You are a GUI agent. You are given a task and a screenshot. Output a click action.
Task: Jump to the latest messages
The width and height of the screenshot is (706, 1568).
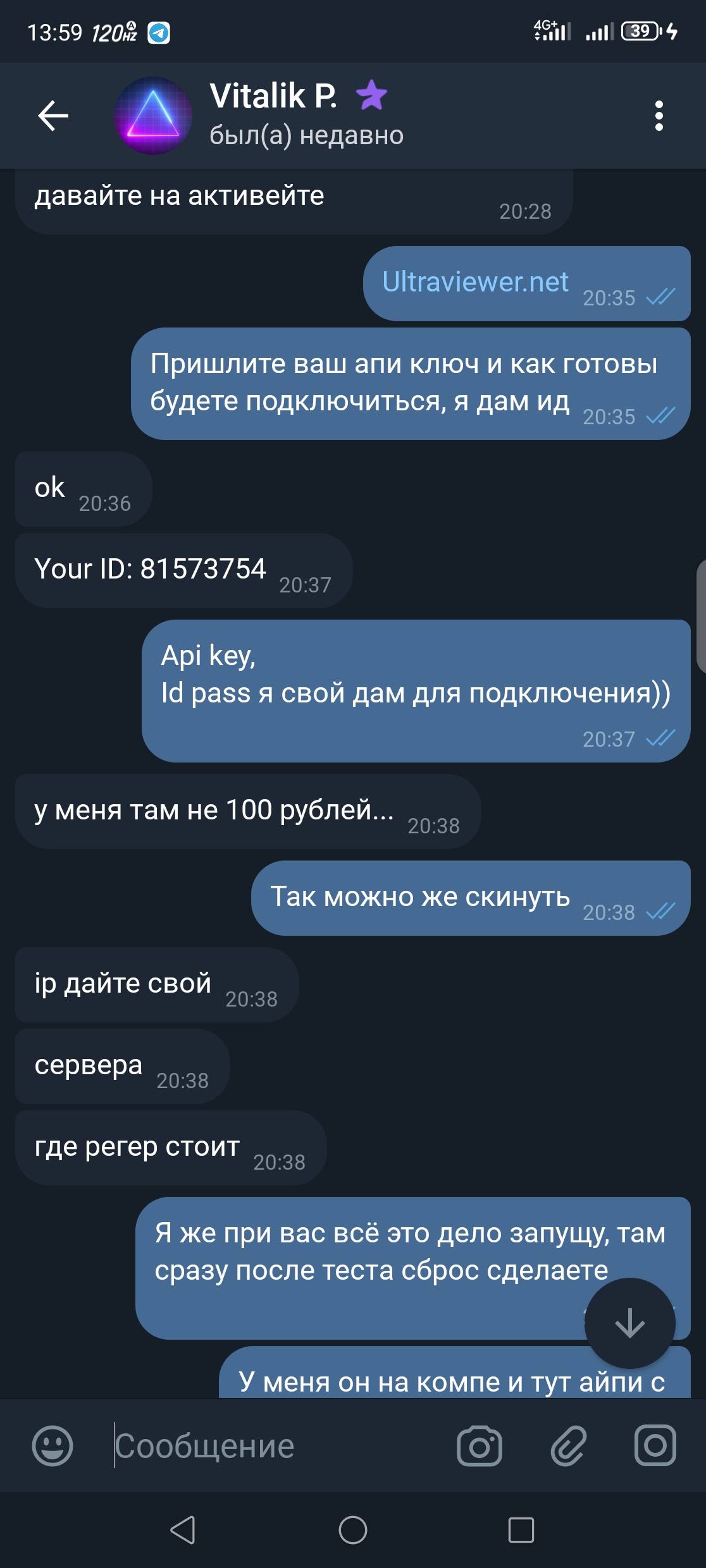pyautogui.click(x=629, y=1323)
